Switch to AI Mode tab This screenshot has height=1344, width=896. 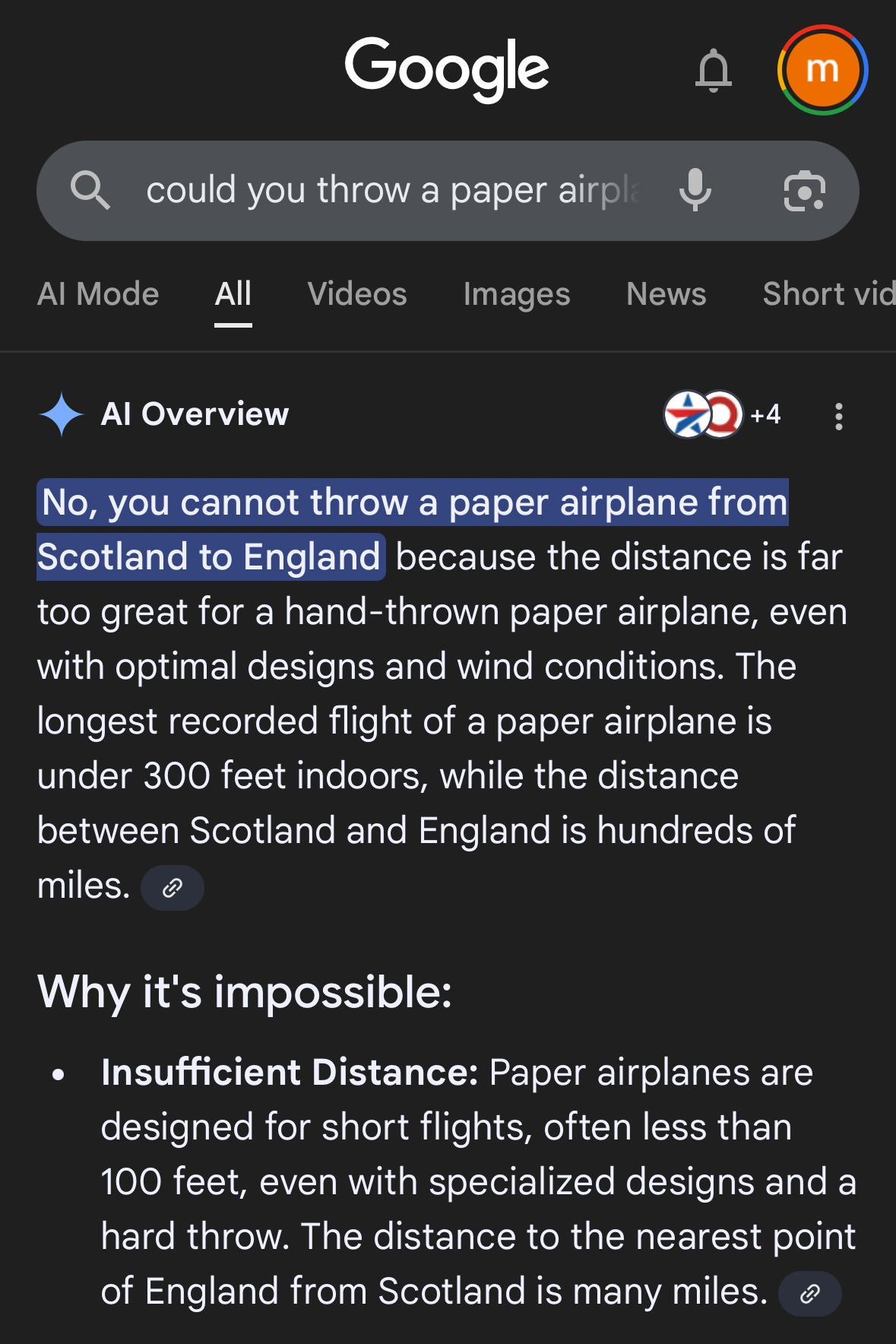[x=98, y=294]
